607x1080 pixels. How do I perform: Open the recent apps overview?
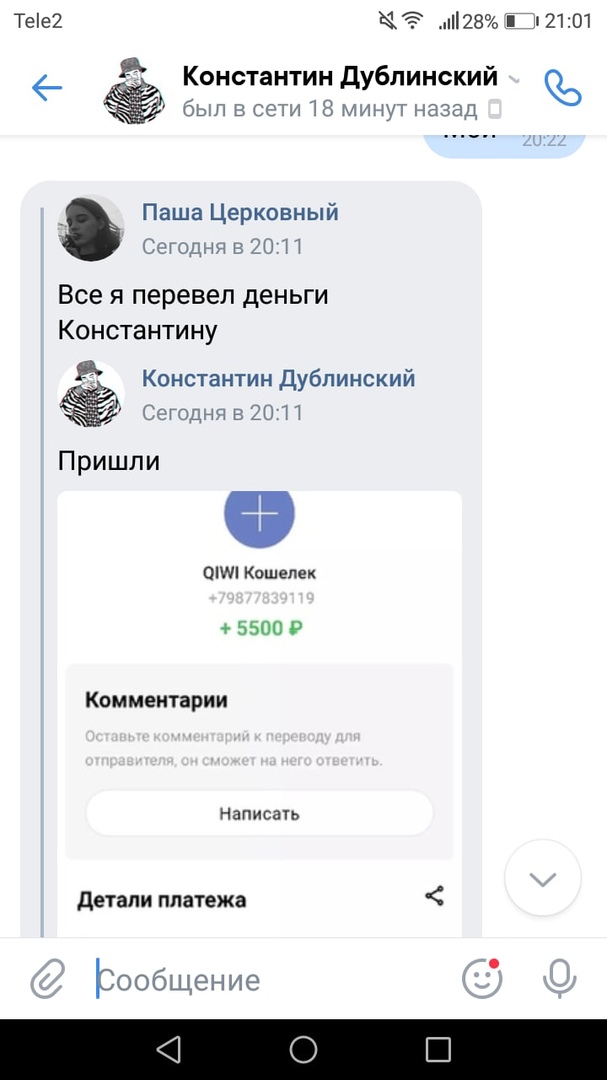coord(438,1049)
